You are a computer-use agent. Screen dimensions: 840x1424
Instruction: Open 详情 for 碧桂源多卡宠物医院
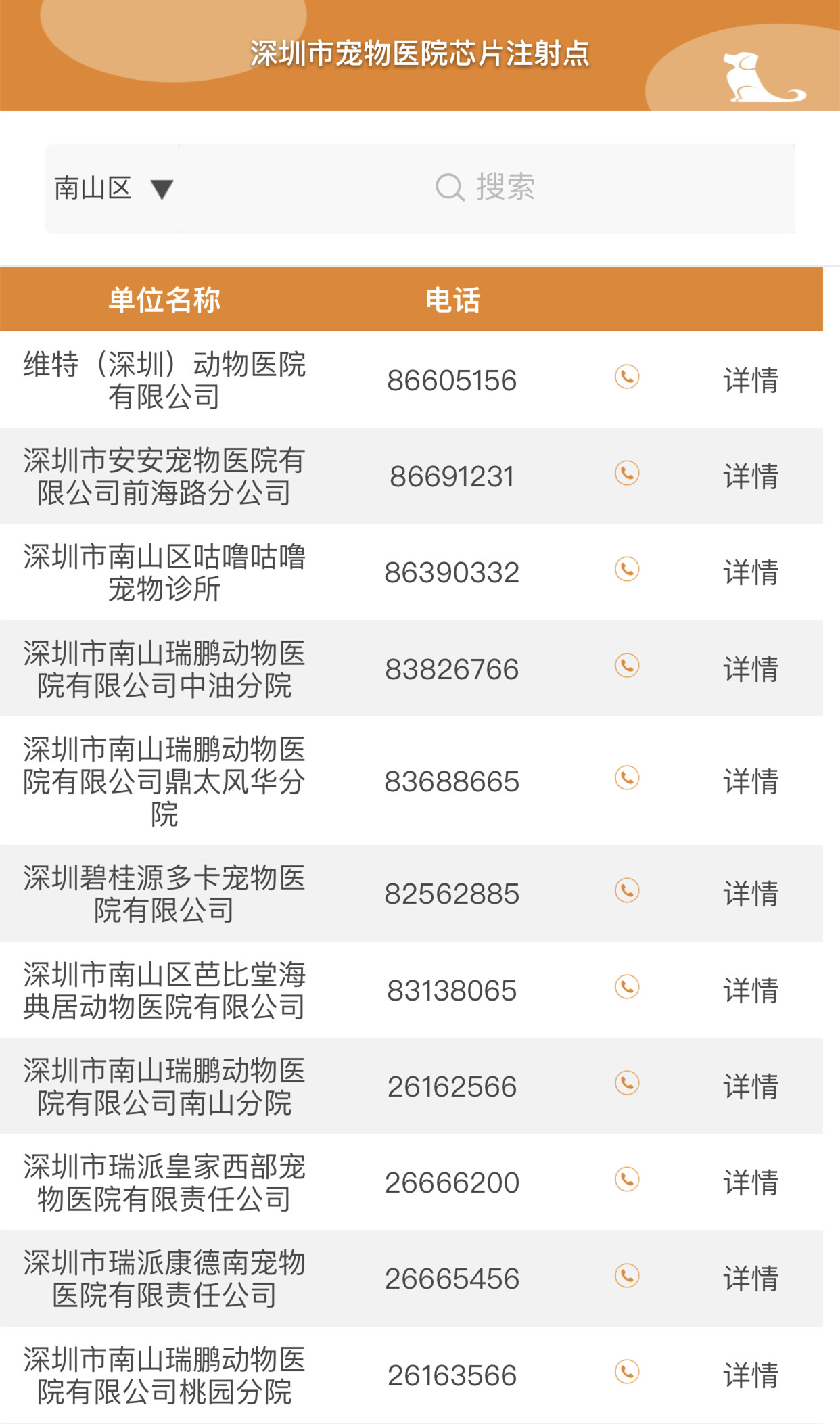750,894
